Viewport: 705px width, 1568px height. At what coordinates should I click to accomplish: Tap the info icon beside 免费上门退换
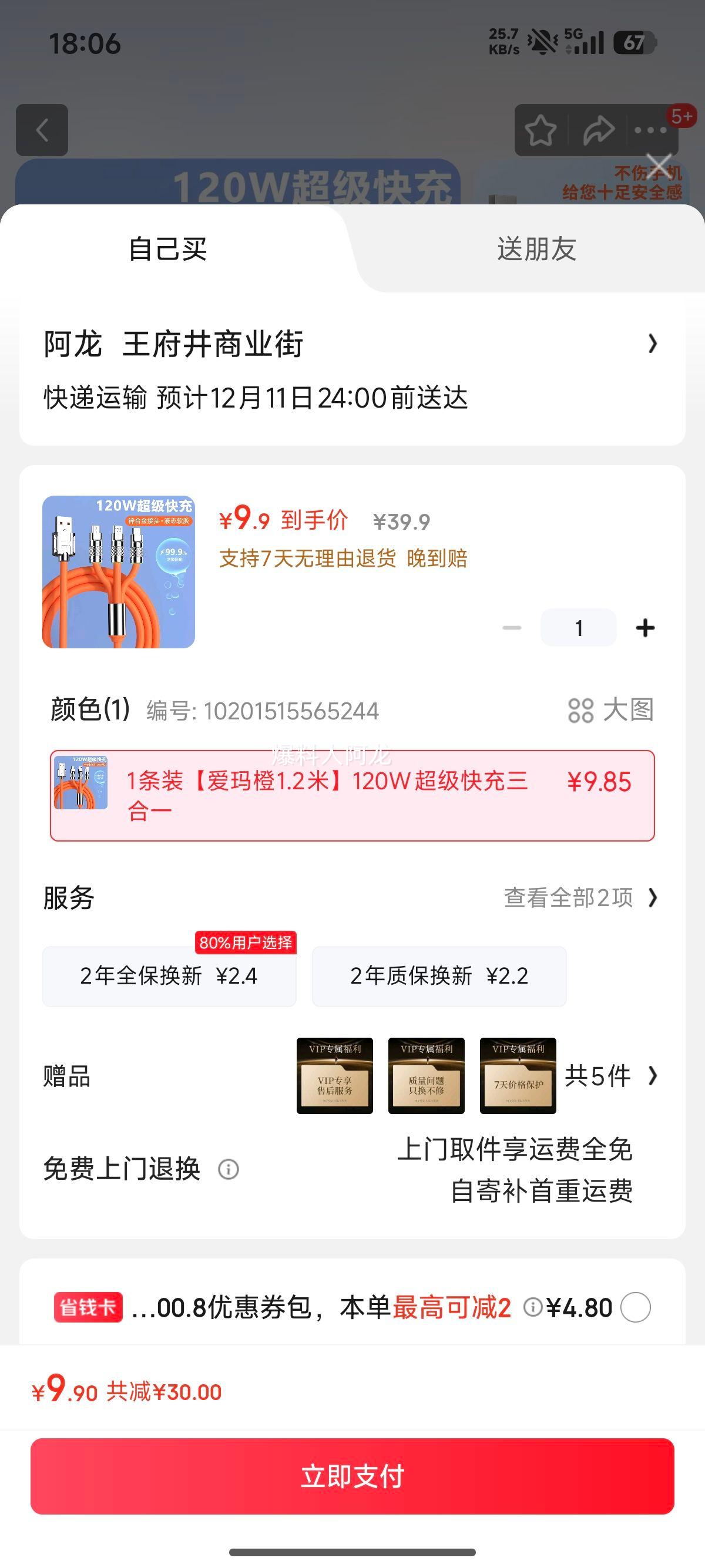coord(229,1170)
